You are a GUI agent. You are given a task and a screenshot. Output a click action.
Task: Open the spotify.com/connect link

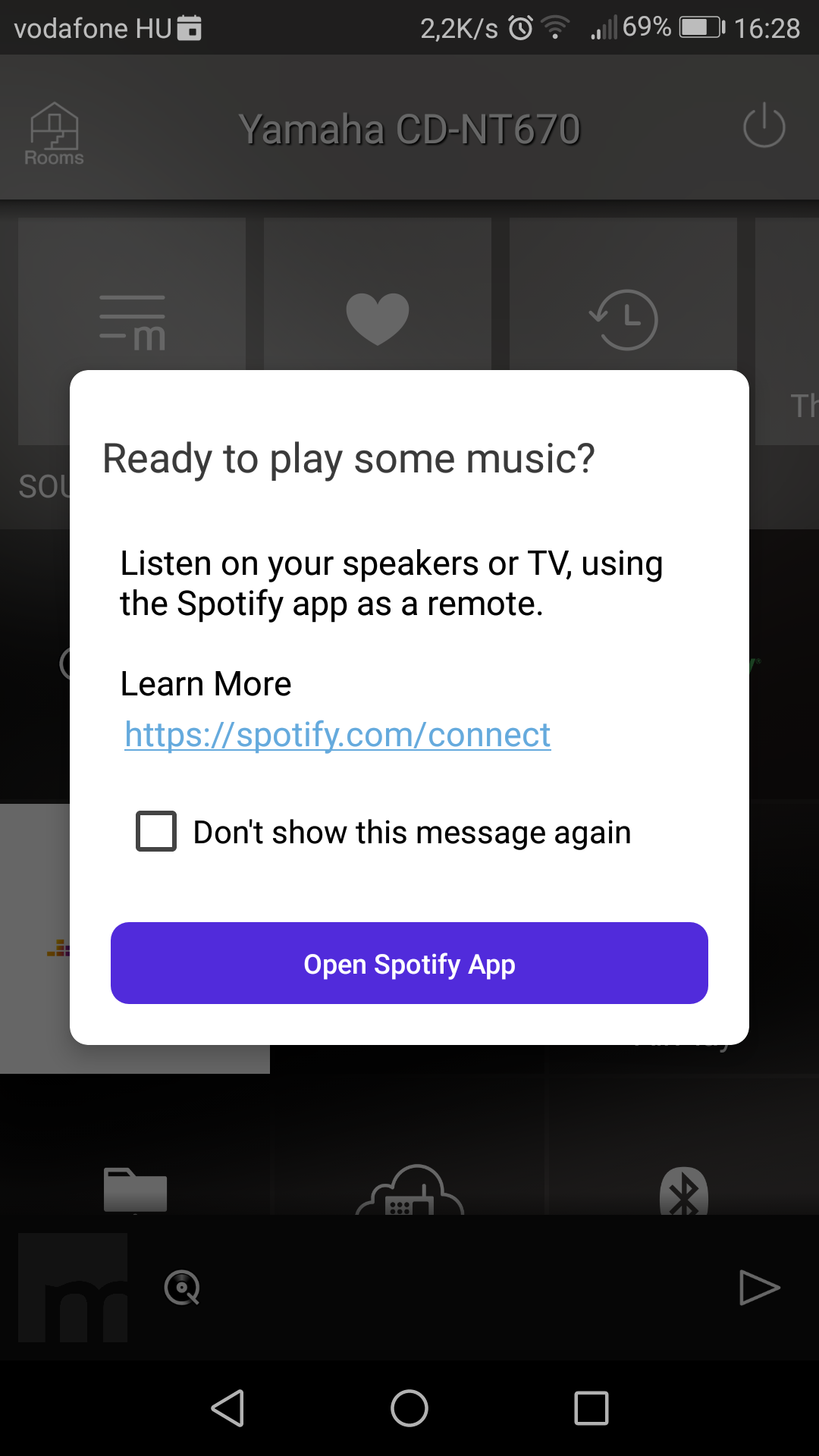(x=337, y=734)
